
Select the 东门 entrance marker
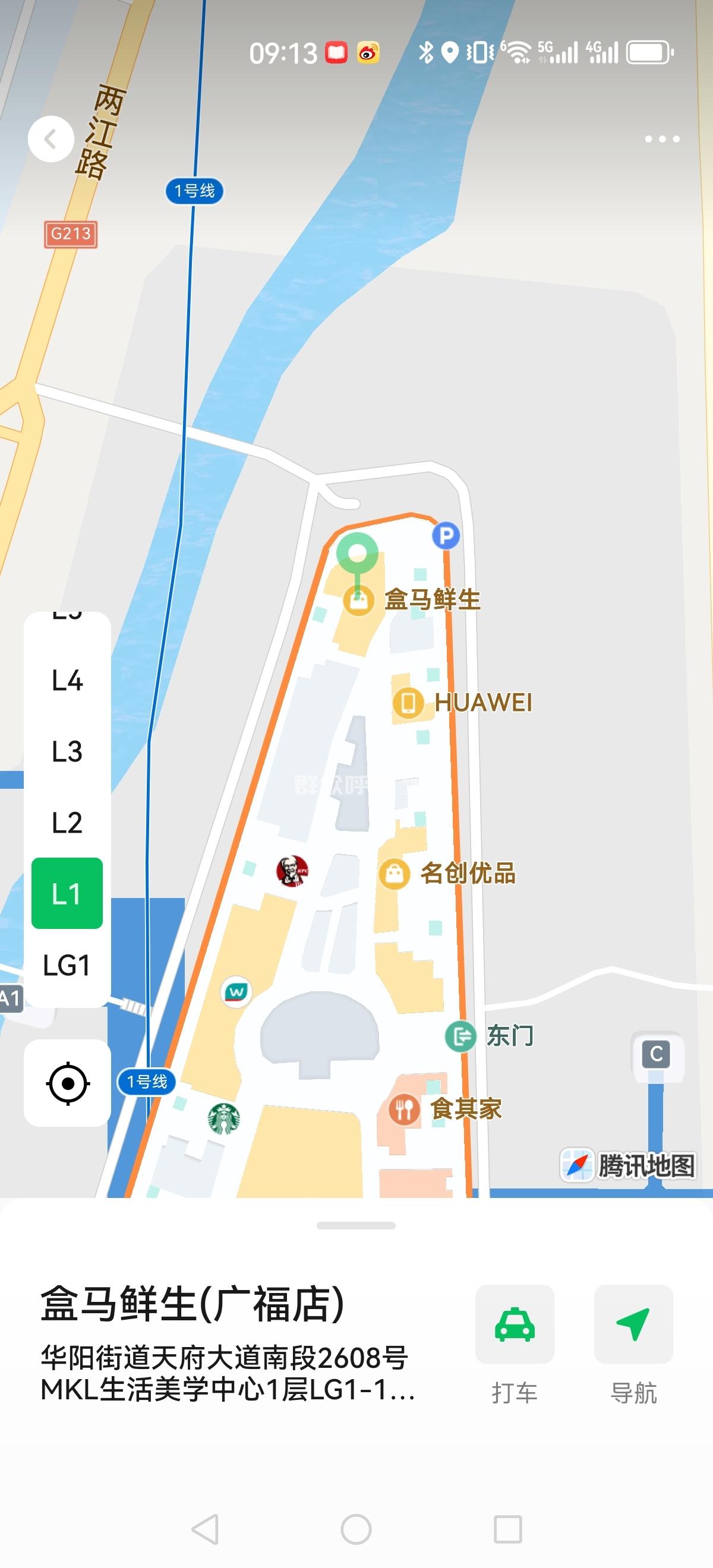(x=461, y=1036)
